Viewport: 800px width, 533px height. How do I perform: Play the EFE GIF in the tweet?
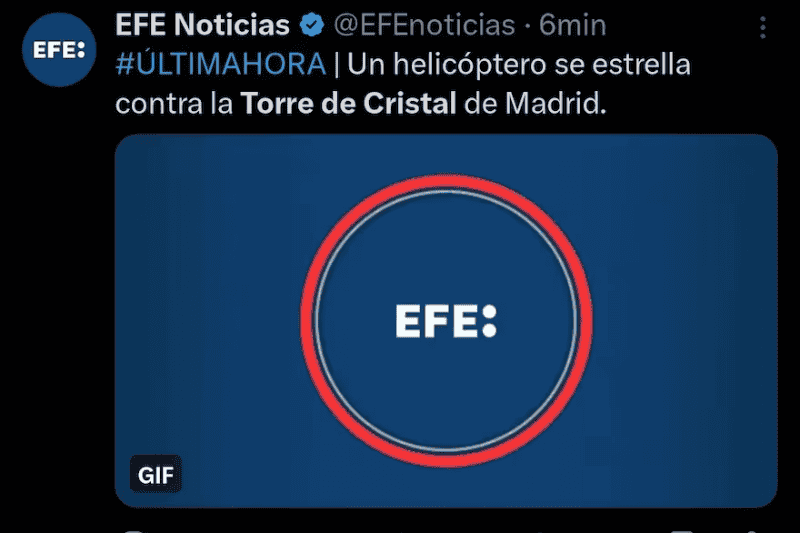tap(445, 320)
